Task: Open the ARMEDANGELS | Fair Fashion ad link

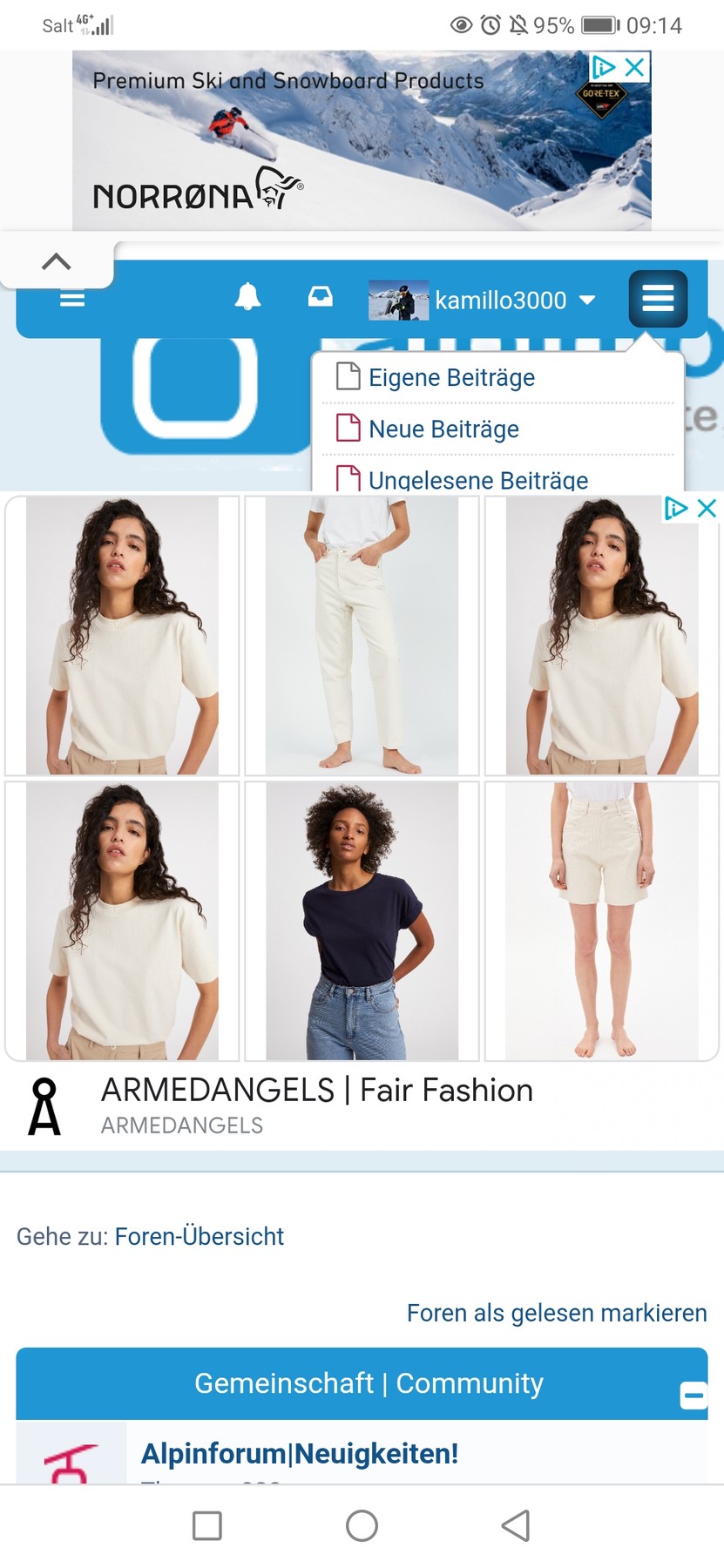Action: pyautogui.click(x=316, y=1091)
